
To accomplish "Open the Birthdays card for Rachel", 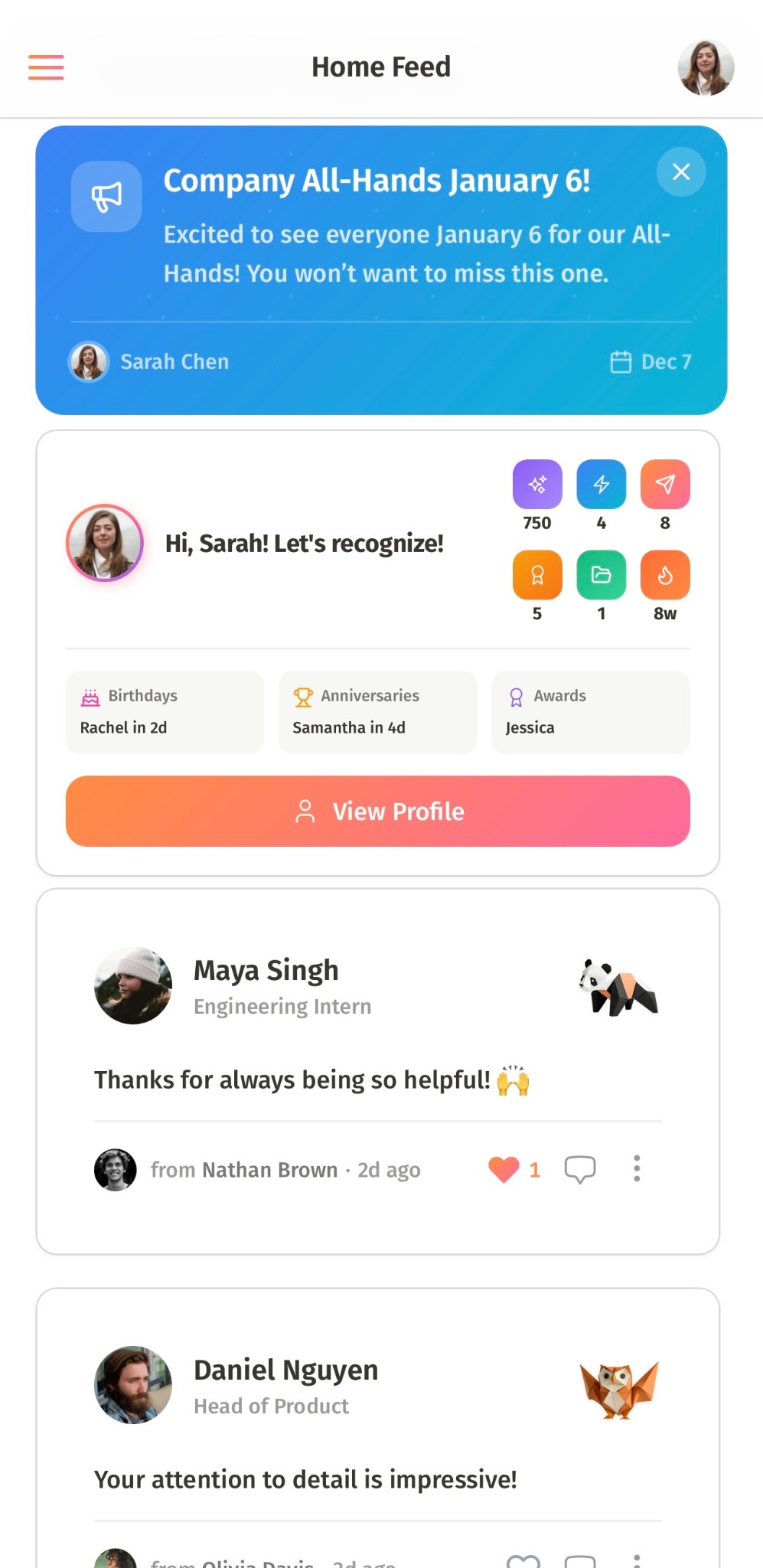I will pos(165,712).
